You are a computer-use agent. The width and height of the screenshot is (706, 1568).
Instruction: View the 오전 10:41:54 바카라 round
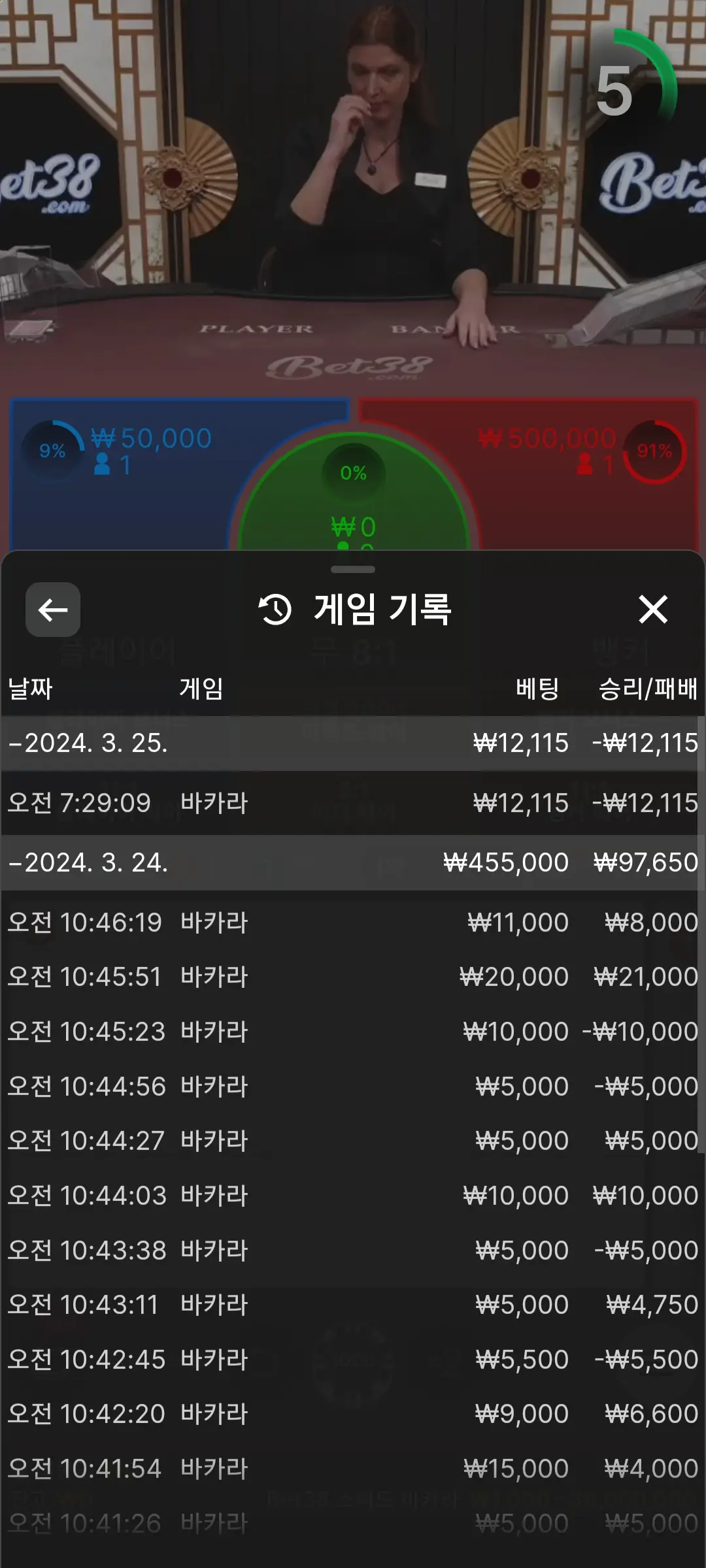353,1469
